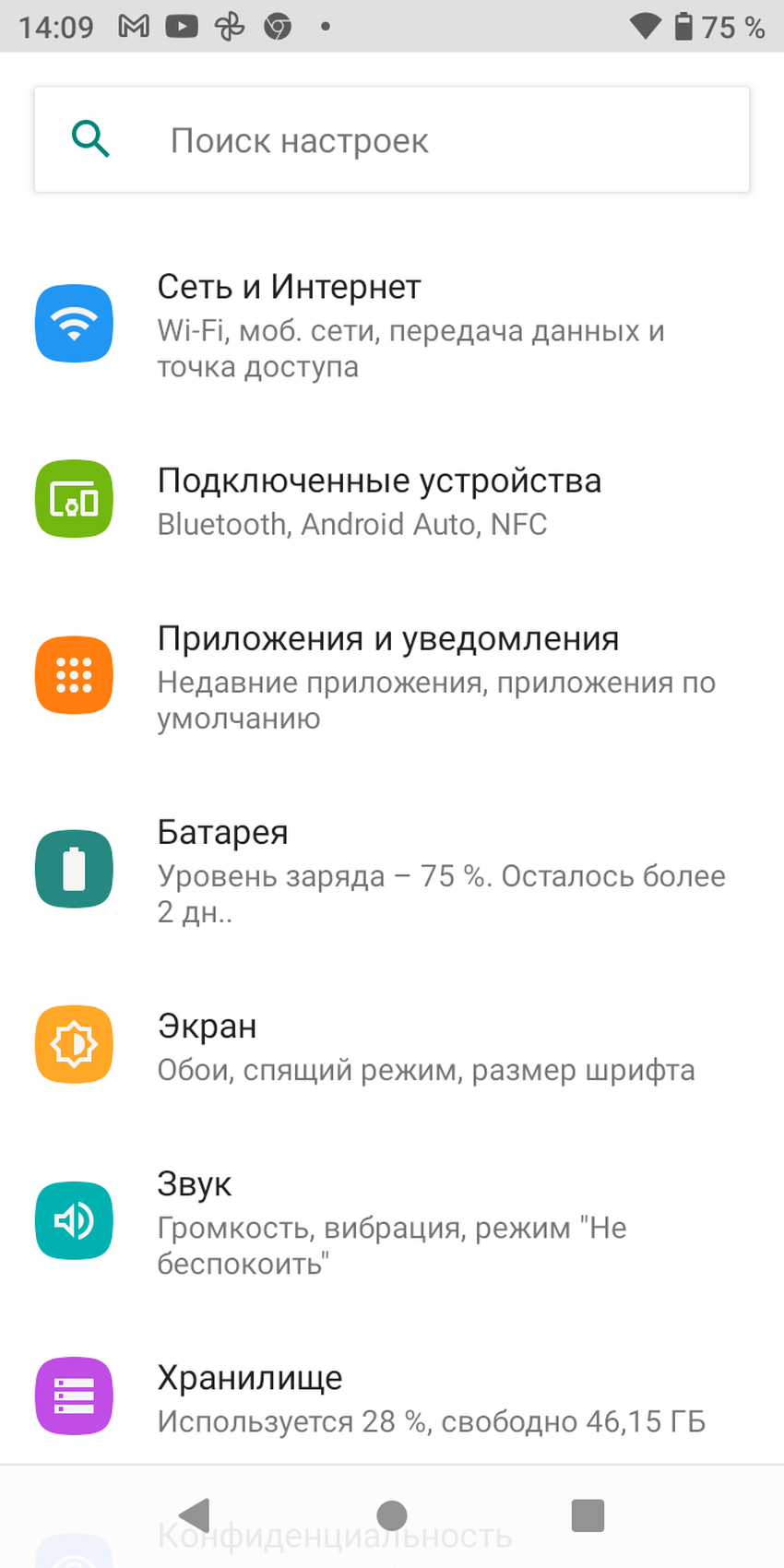Go to «Приложения и уведомления»
784x1568 pixels.
392,676
